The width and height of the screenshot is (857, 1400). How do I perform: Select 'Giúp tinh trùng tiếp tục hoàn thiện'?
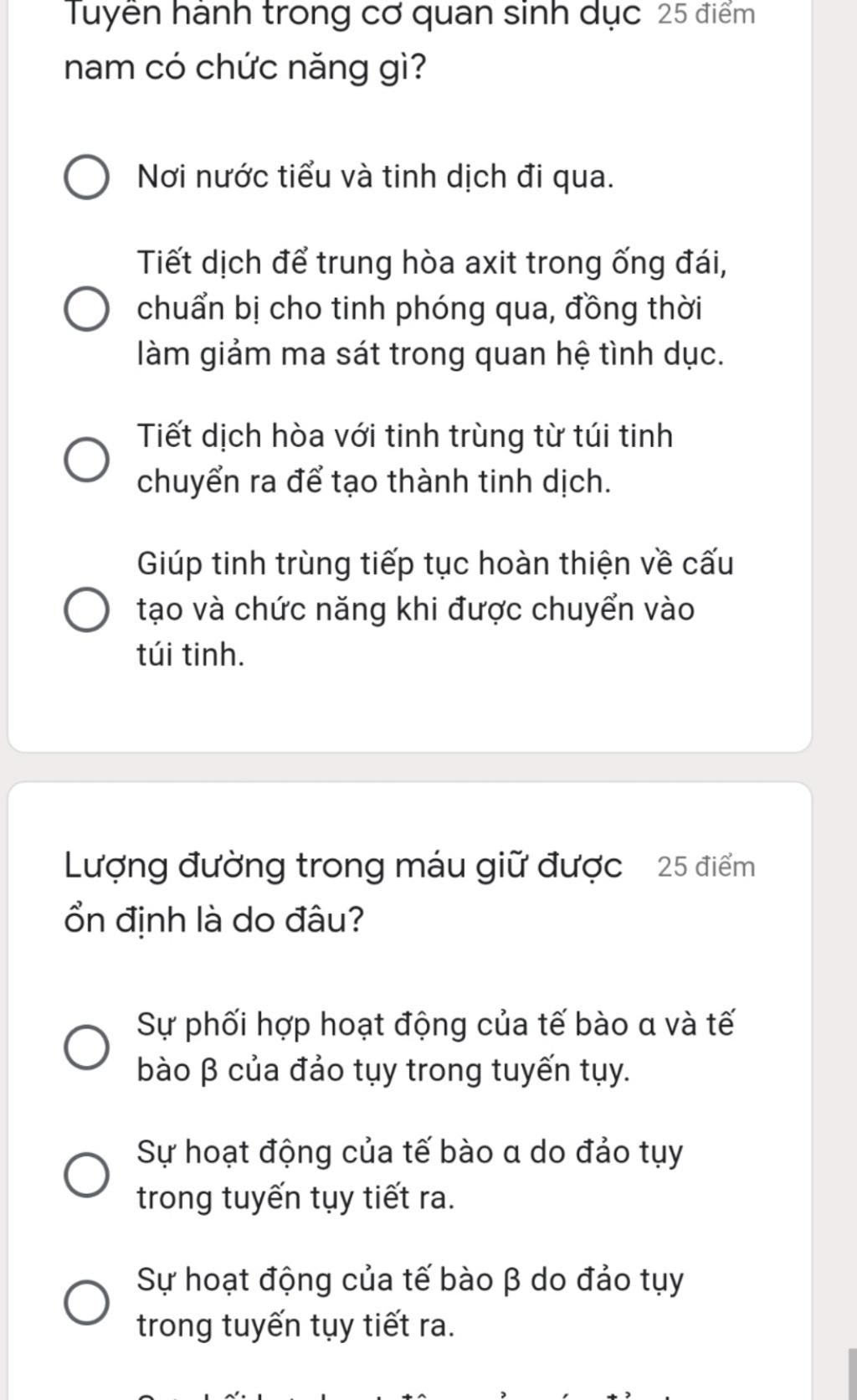coord(86,609)
